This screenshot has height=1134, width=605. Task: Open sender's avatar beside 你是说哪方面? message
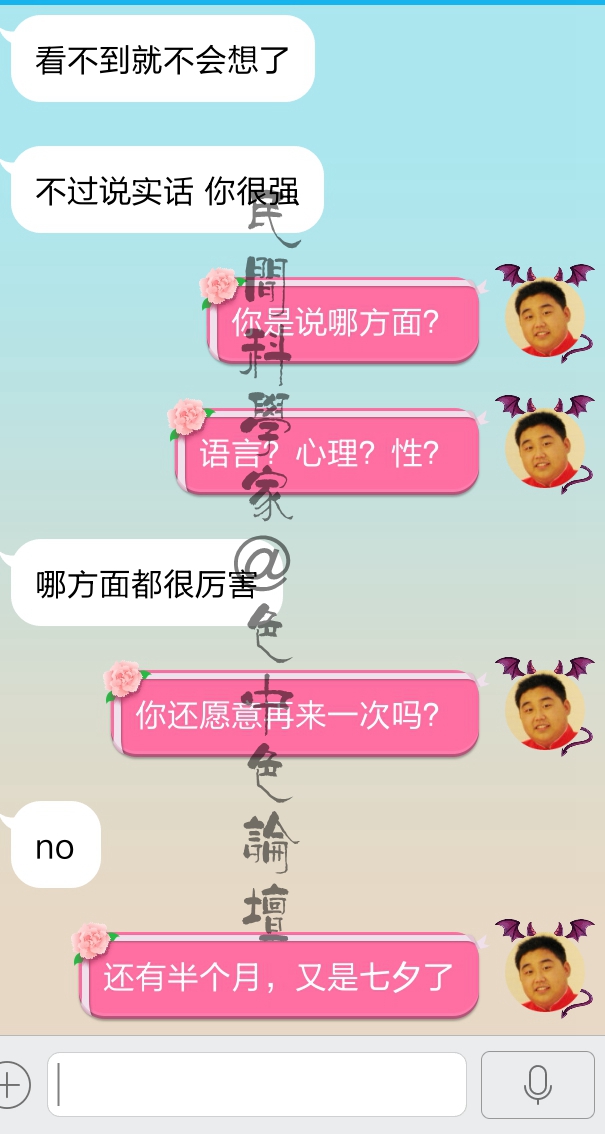click(x=544, y=319)
